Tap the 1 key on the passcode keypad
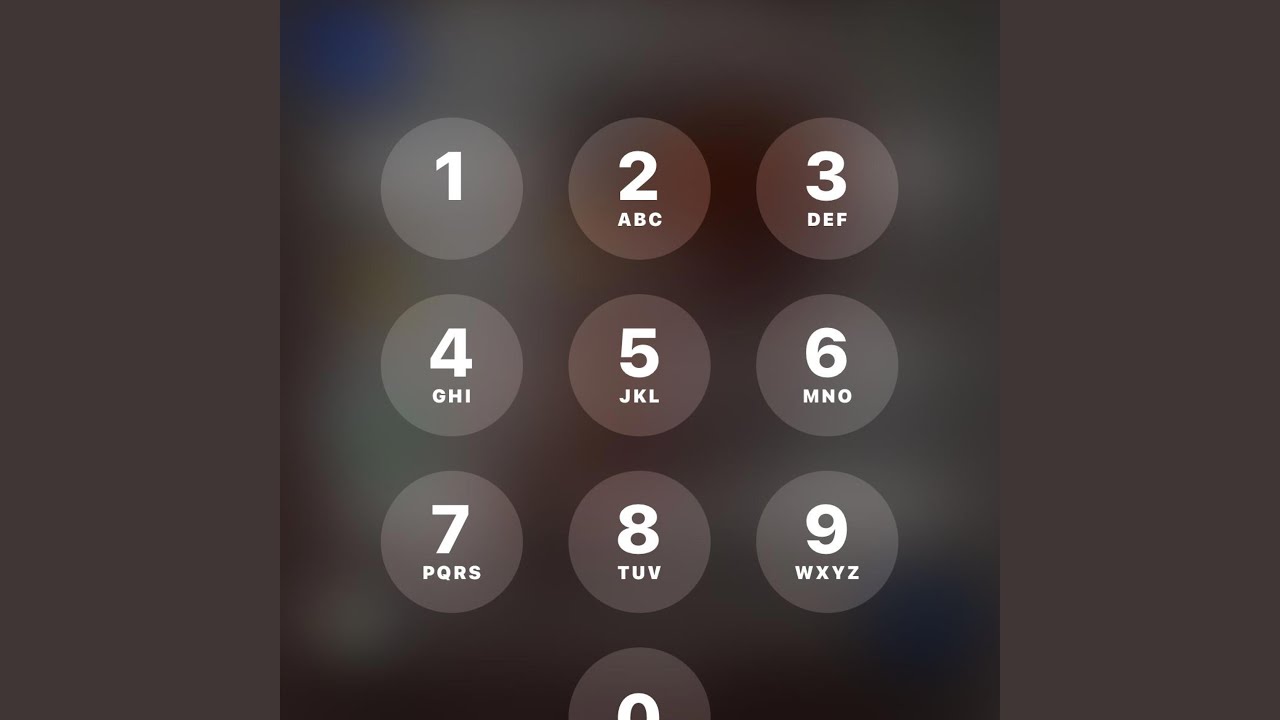Image resolution: width=1280 pixels, height=720 pixels. pyautogui.click(x=451, y=188)
